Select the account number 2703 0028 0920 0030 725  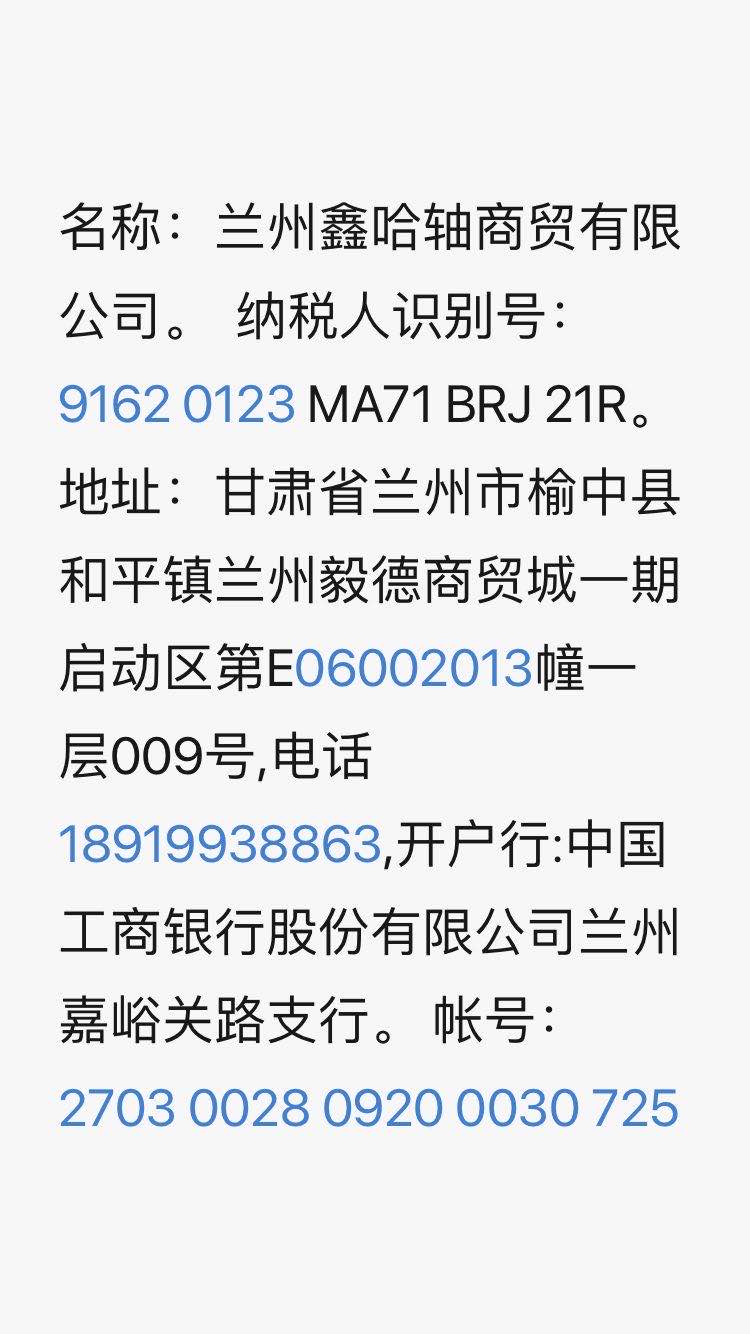(369, 1108)
